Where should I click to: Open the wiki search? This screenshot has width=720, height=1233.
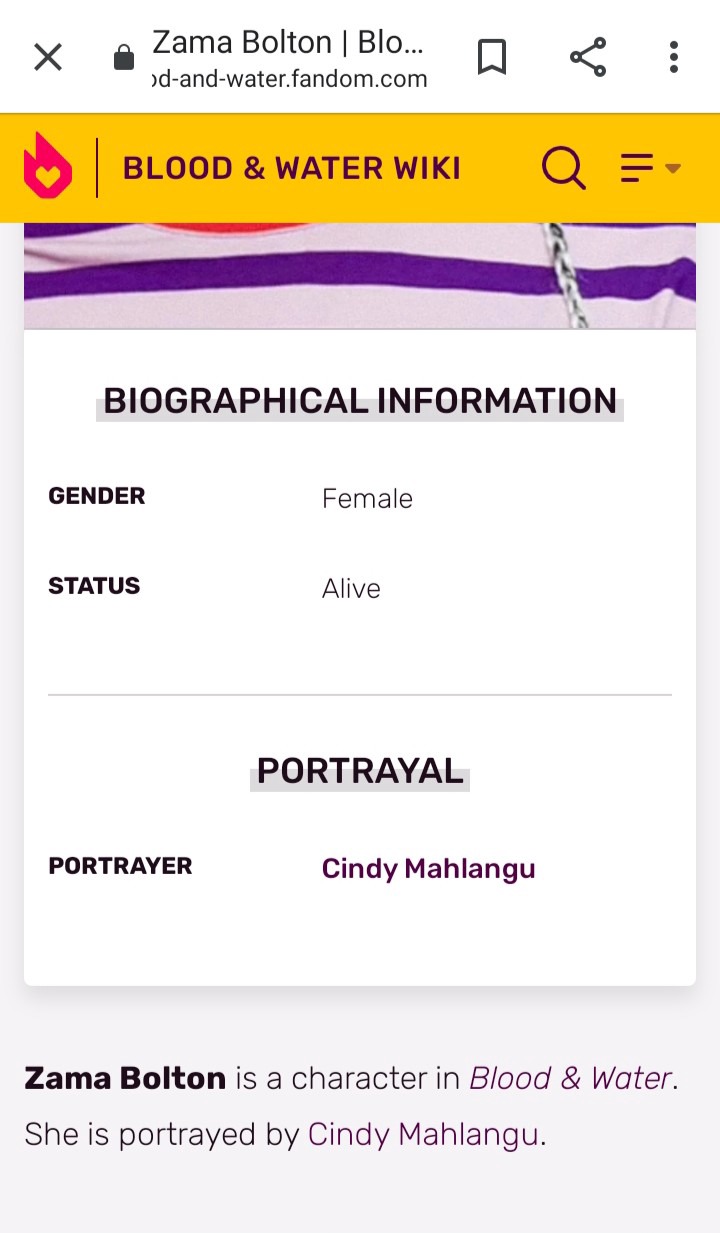tap(564, 167)
